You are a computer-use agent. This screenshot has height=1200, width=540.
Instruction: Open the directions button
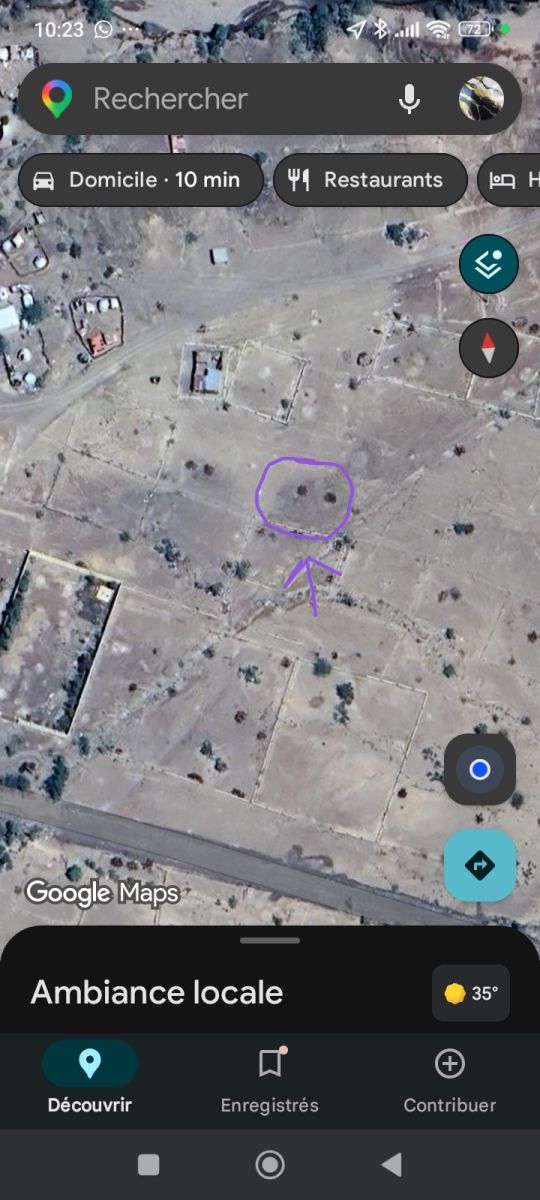480,865
